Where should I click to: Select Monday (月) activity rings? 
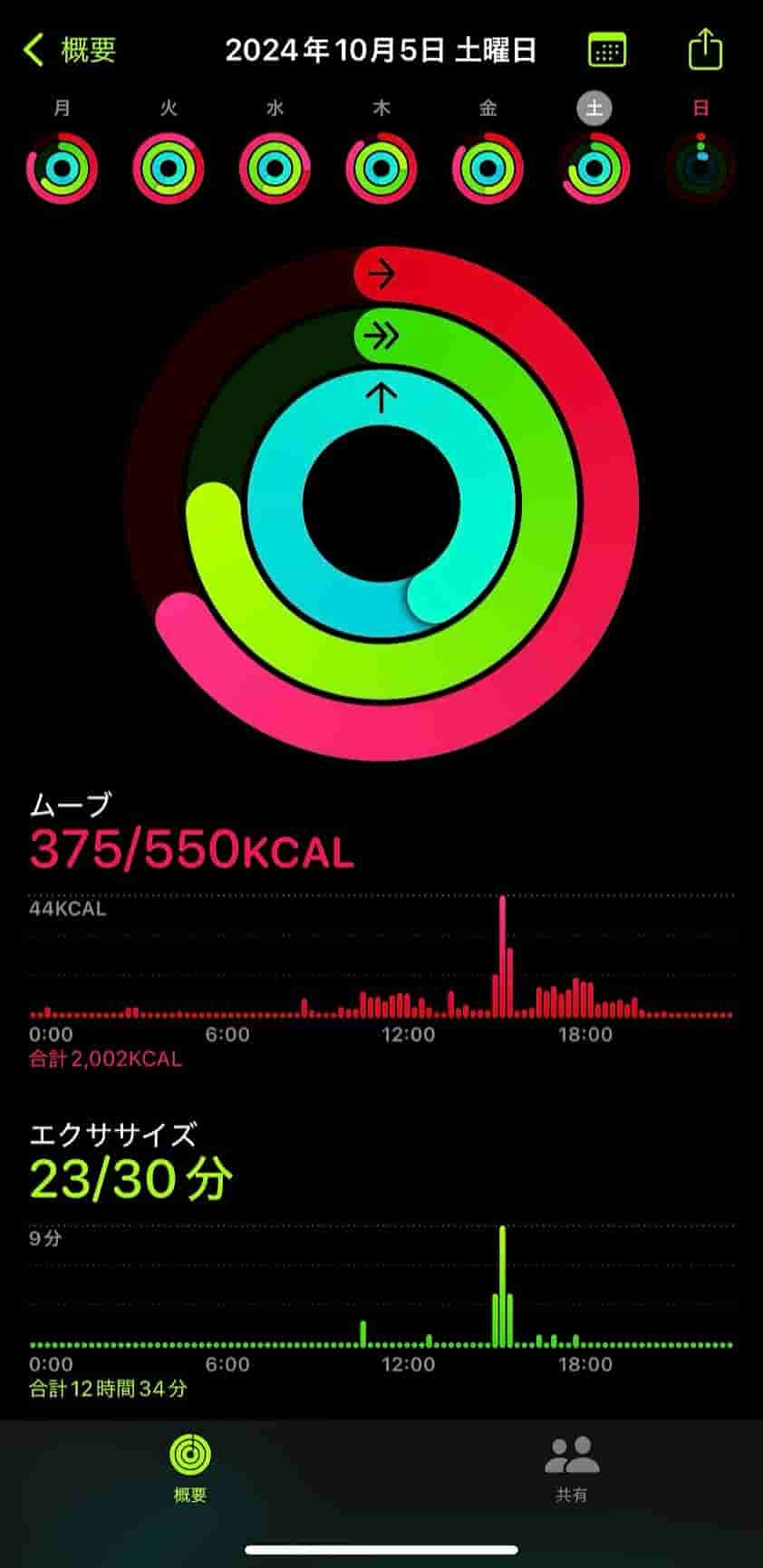point(62,168)
